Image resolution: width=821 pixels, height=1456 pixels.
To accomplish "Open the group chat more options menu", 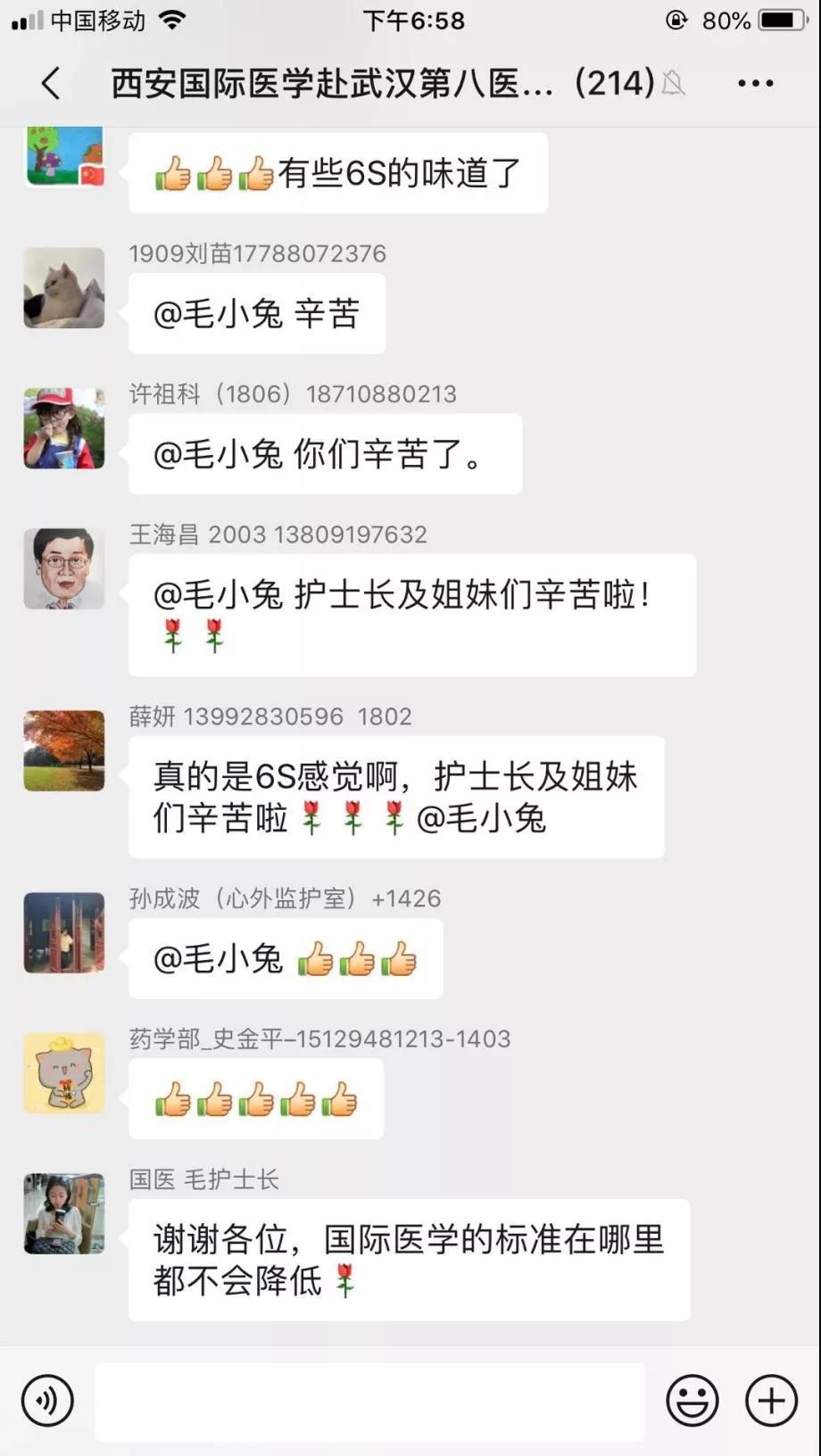I will coord(755,83).
